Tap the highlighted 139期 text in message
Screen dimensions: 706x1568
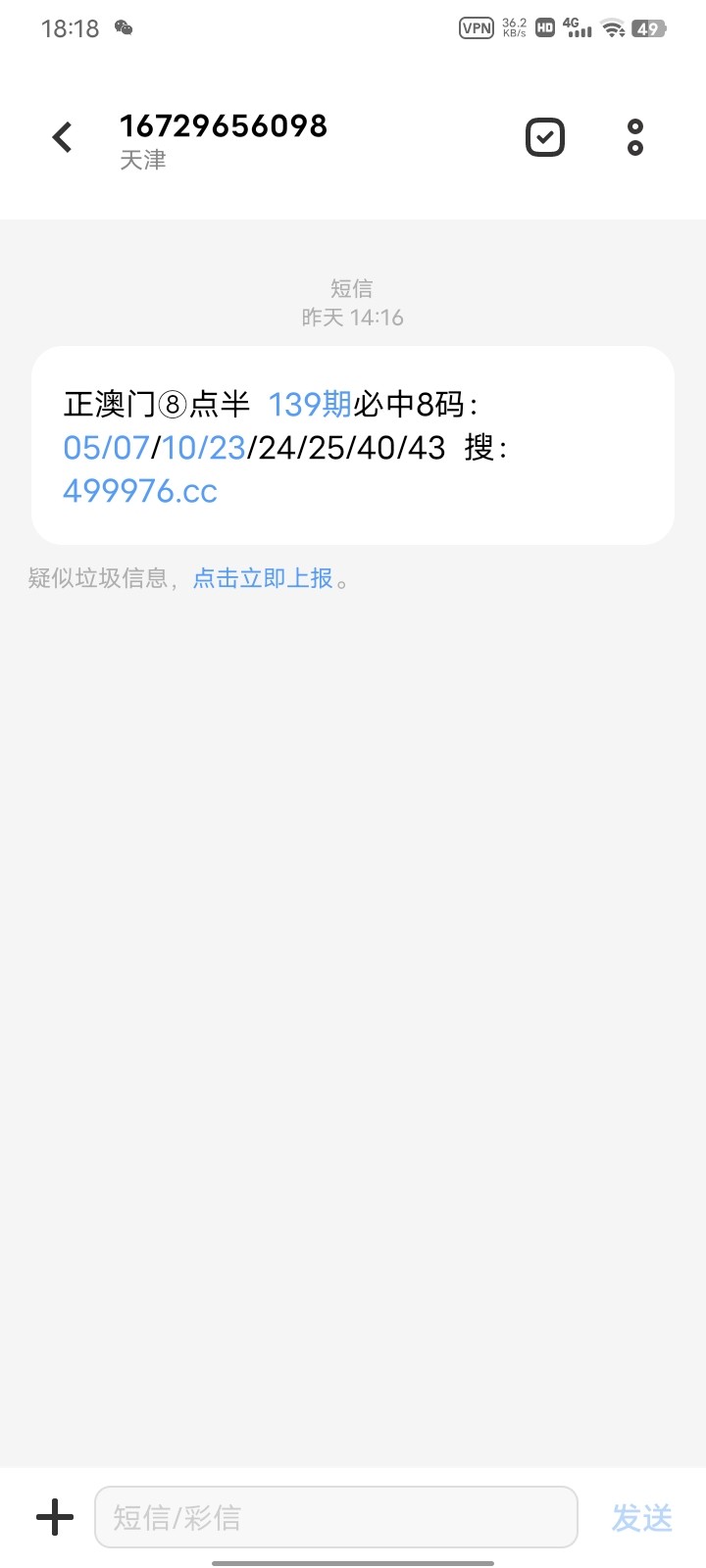tap(308, 402)
